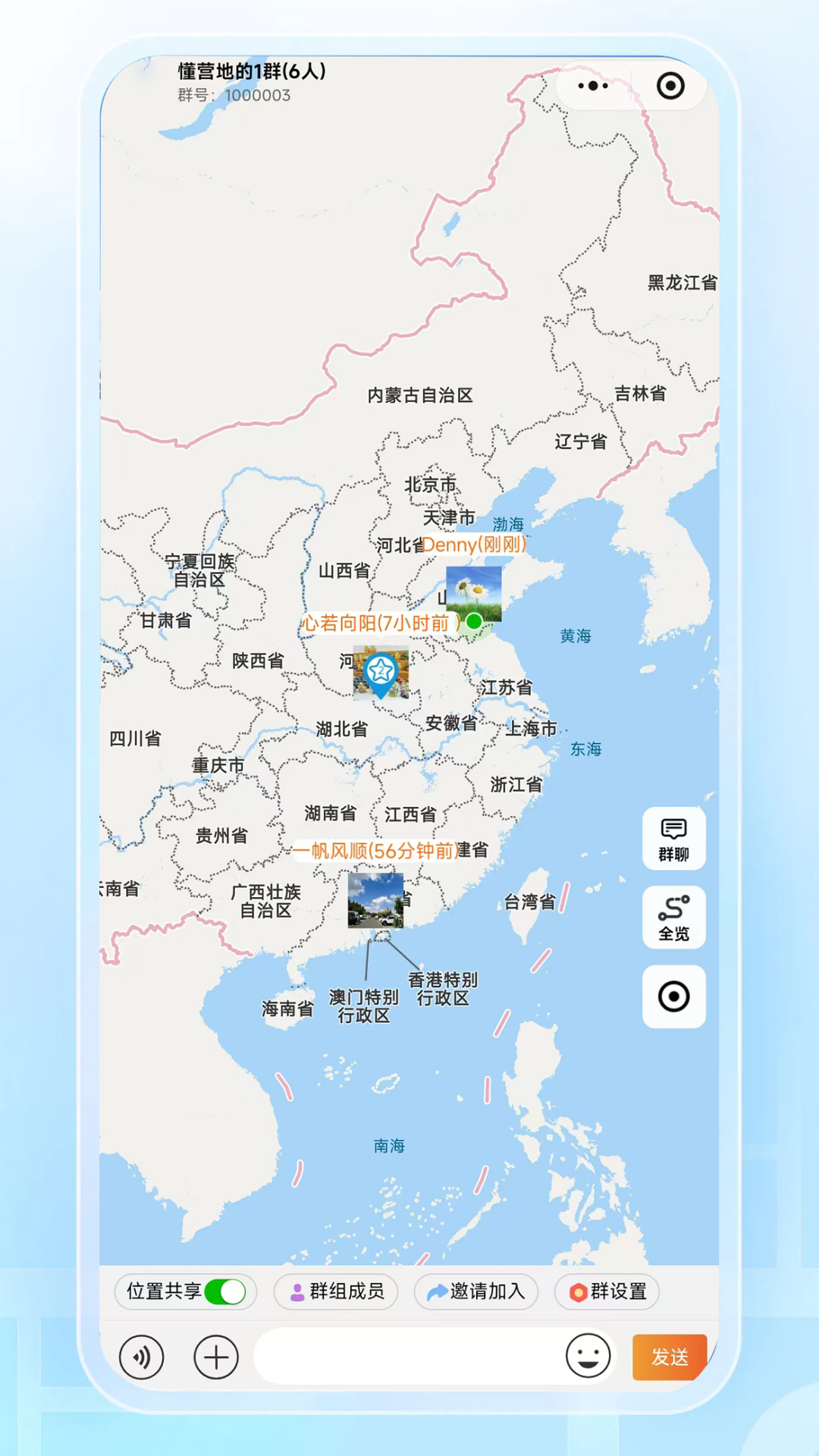Viewport: 819px width, 1456px height.
Task: Click Denny's avatar marker on the map
Action: point(474,595)
